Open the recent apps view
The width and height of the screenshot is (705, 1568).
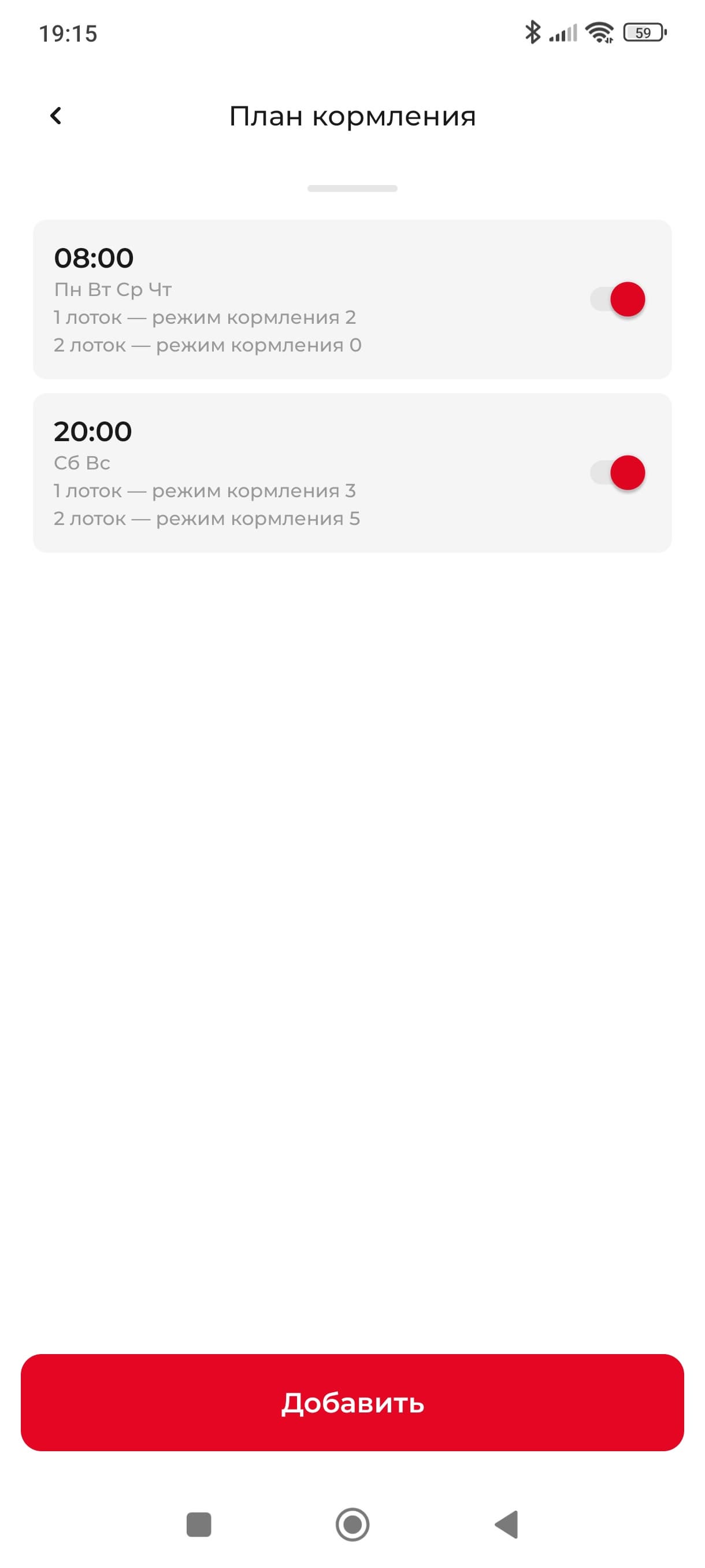[198, 1524]
